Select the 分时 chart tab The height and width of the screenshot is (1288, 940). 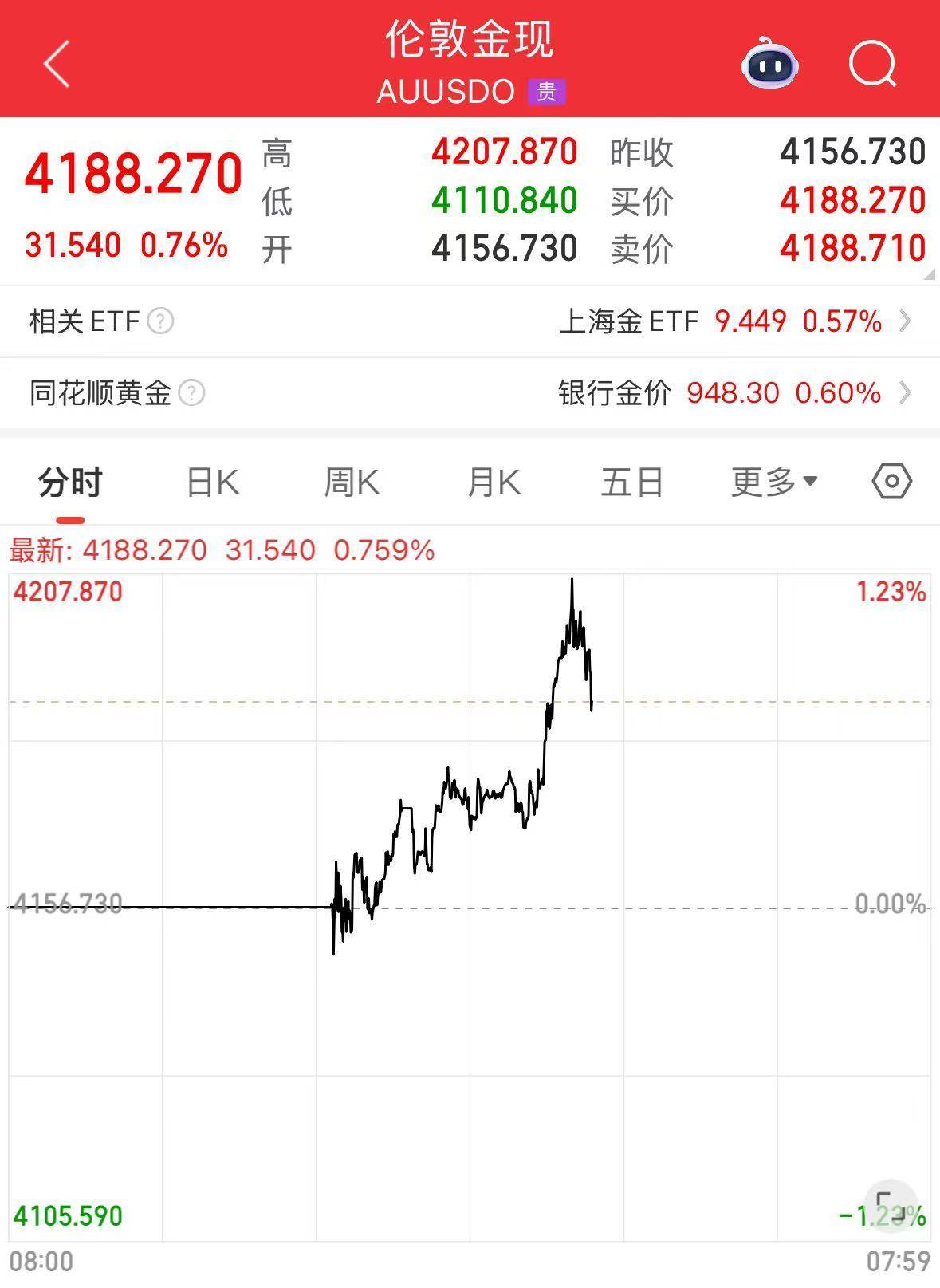coord(70,483)
